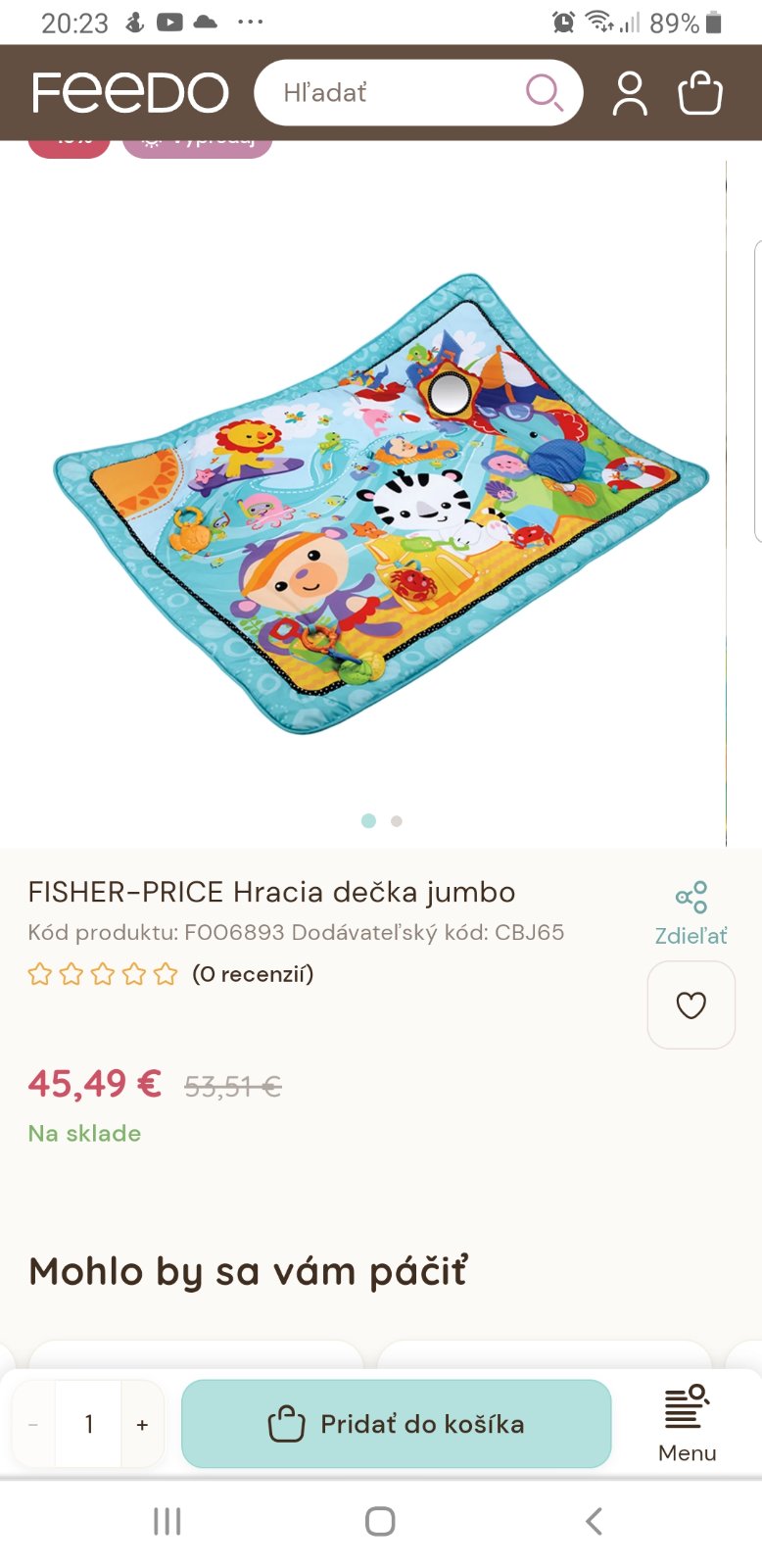
Task: Add product to wishlist heart
Action: (691, 1005)
